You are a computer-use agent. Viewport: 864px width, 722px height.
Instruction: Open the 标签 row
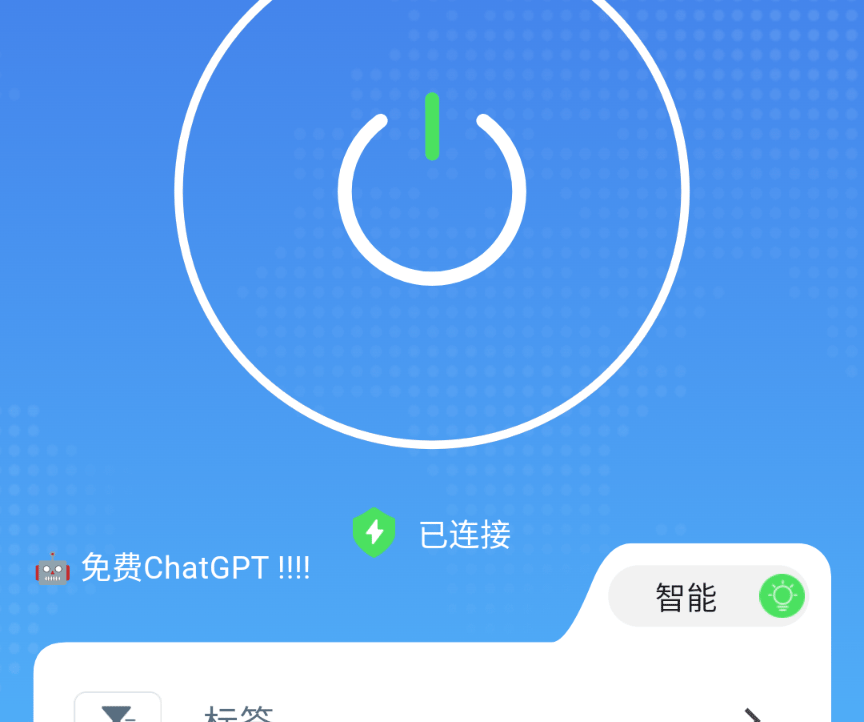[x=430, y=712]
